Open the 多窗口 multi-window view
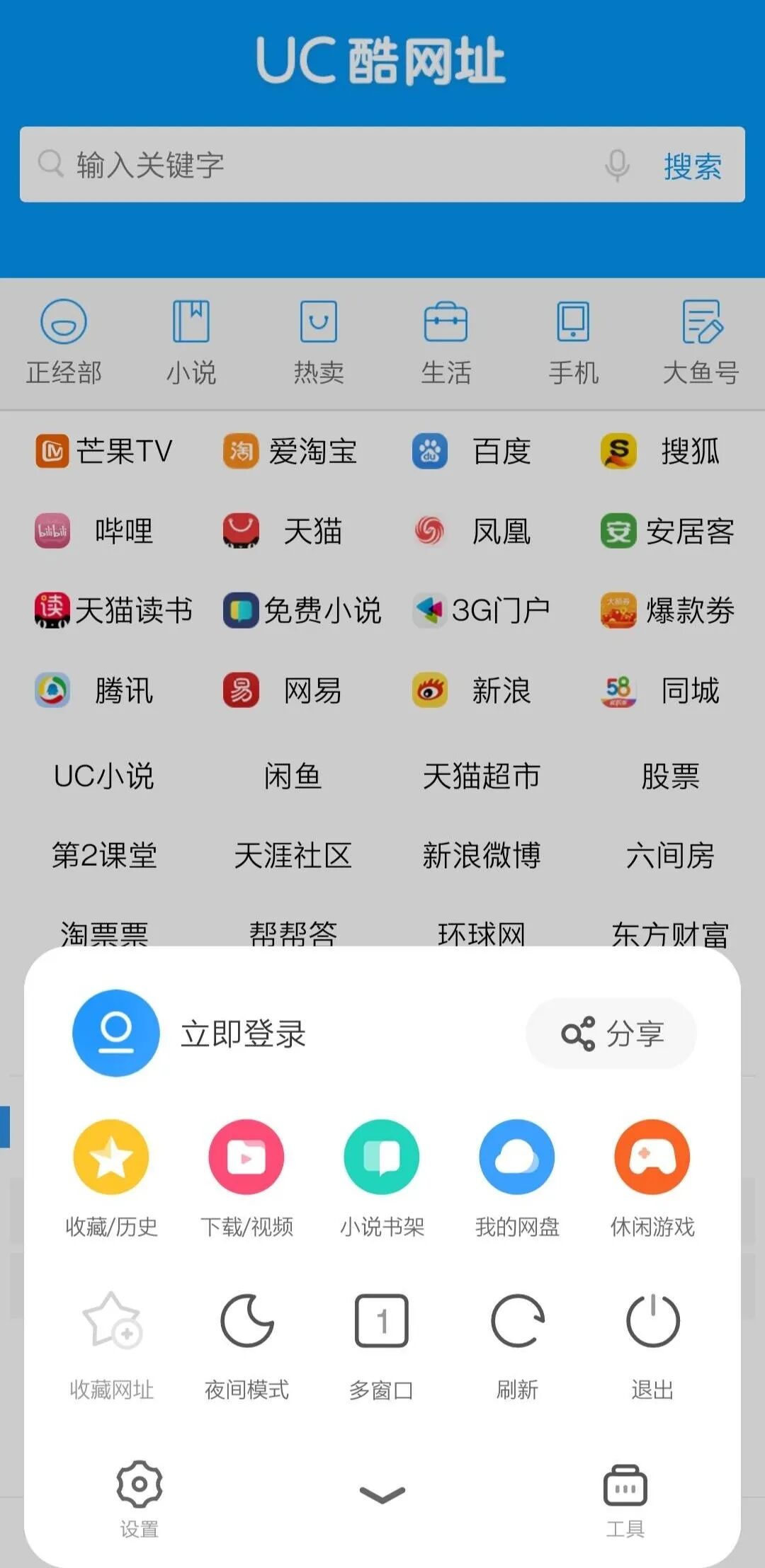The height and width of the screenshot is (1568, 765). [x=382, y=1322]
